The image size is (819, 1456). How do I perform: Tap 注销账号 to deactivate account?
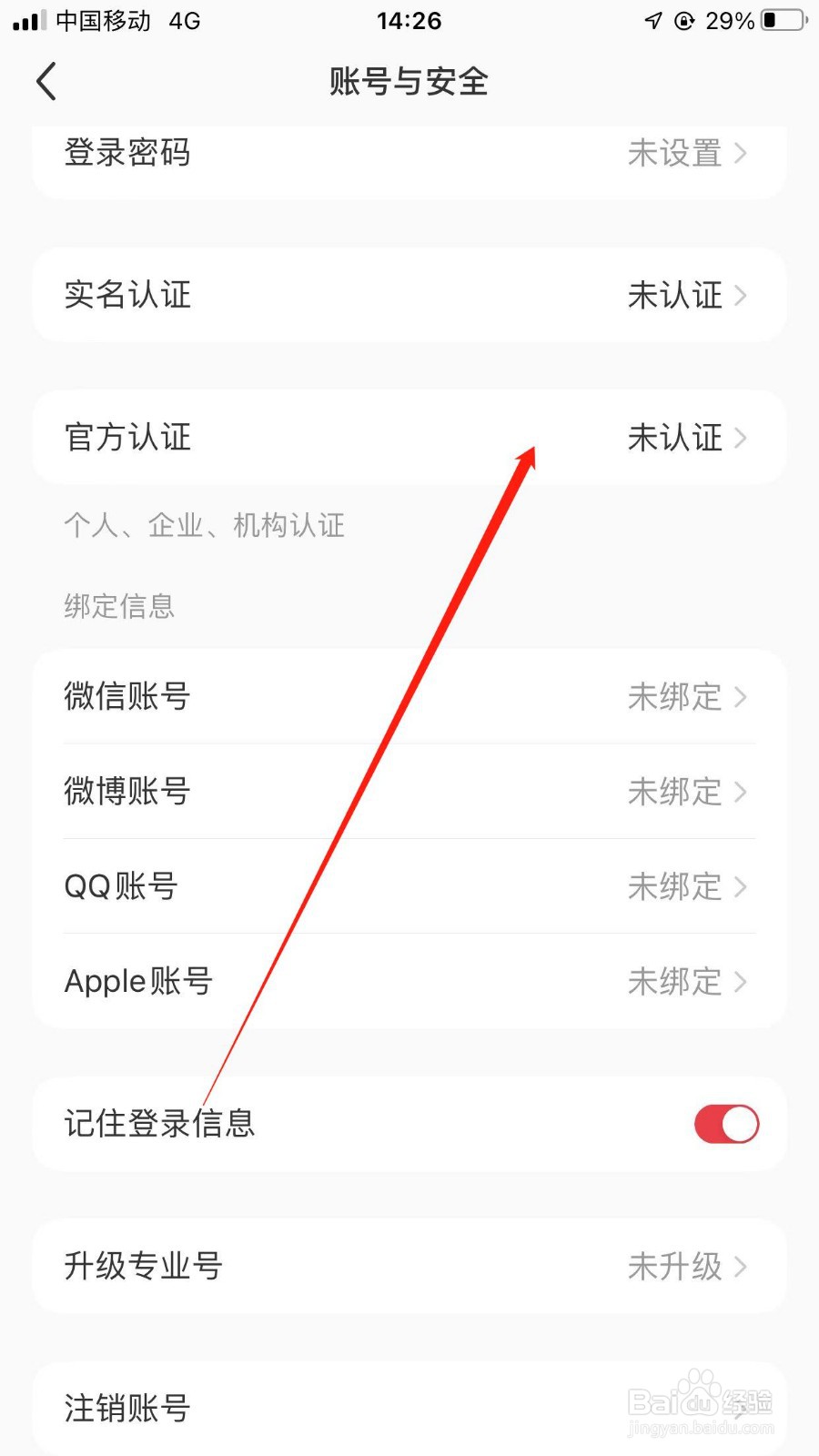126,1409
